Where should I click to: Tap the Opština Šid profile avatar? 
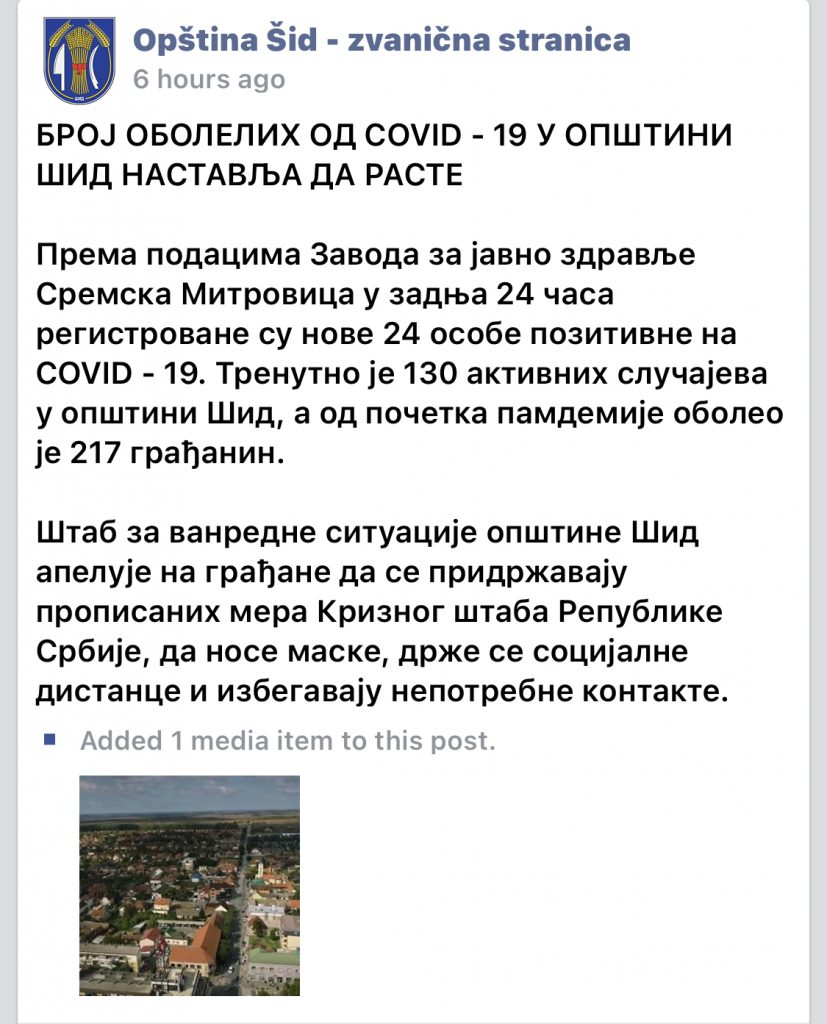pyautogui.click(x=78, y=61)
